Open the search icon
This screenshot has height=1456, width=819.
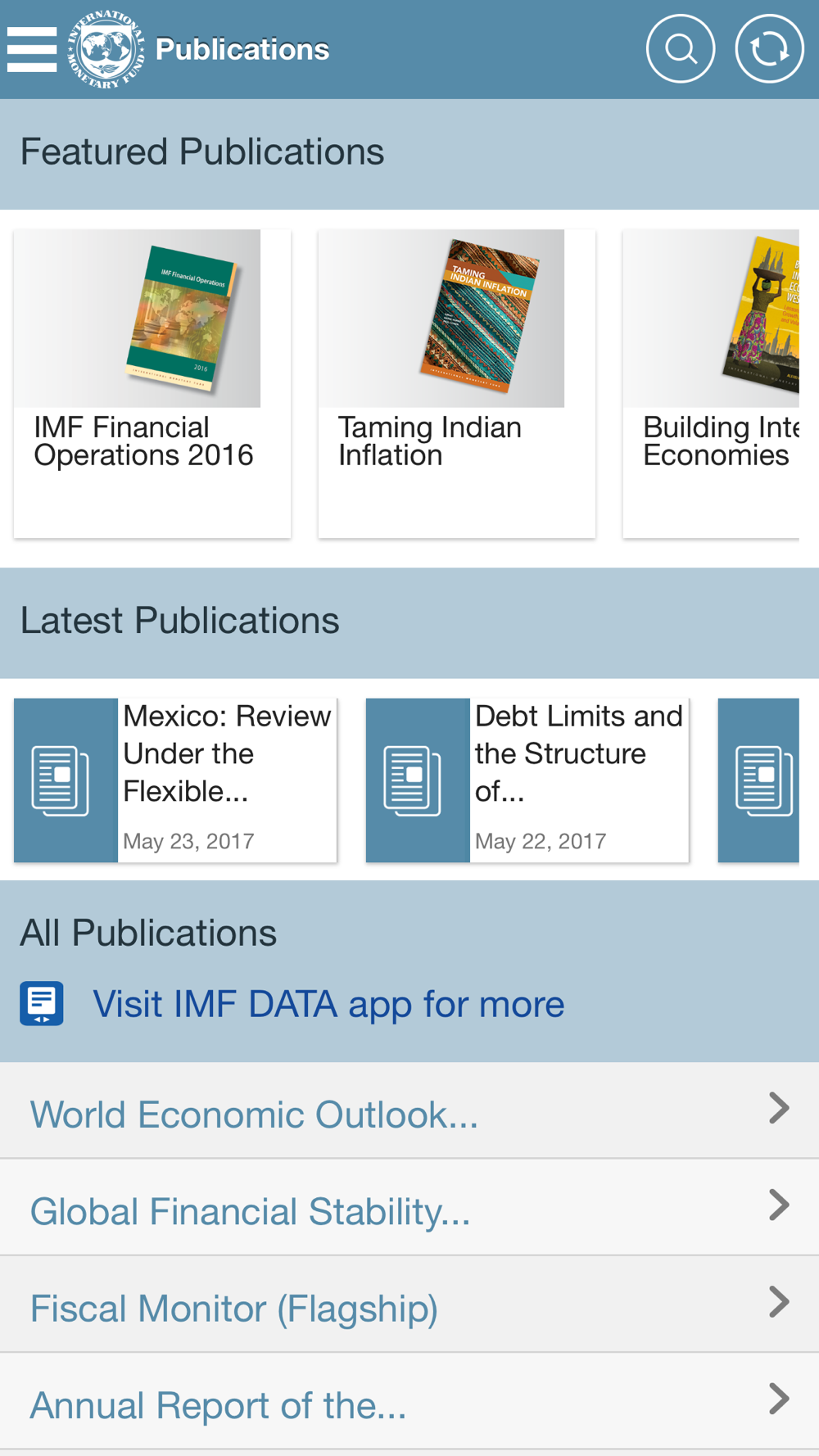point(681,49)
